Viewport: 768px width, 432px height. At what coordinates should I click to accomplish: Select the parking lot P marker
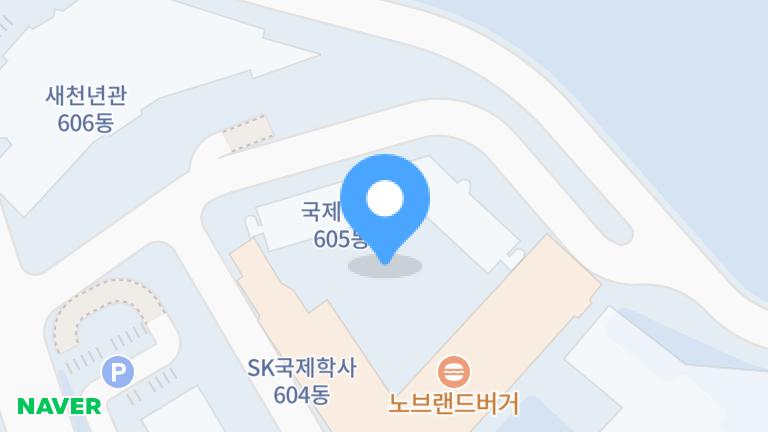coord(118,374)
